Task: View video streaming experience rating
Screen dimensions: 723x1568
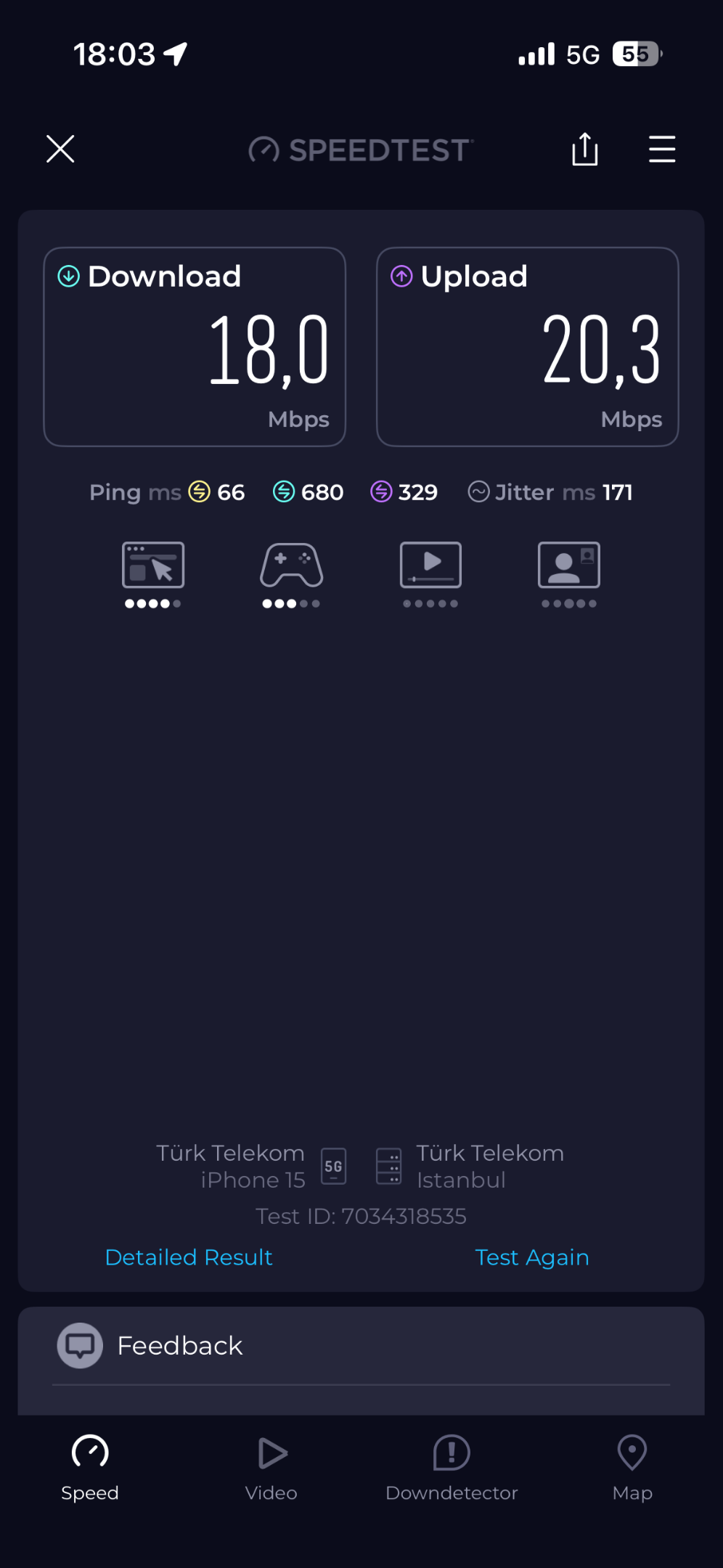Action: [x=430, y=575]
